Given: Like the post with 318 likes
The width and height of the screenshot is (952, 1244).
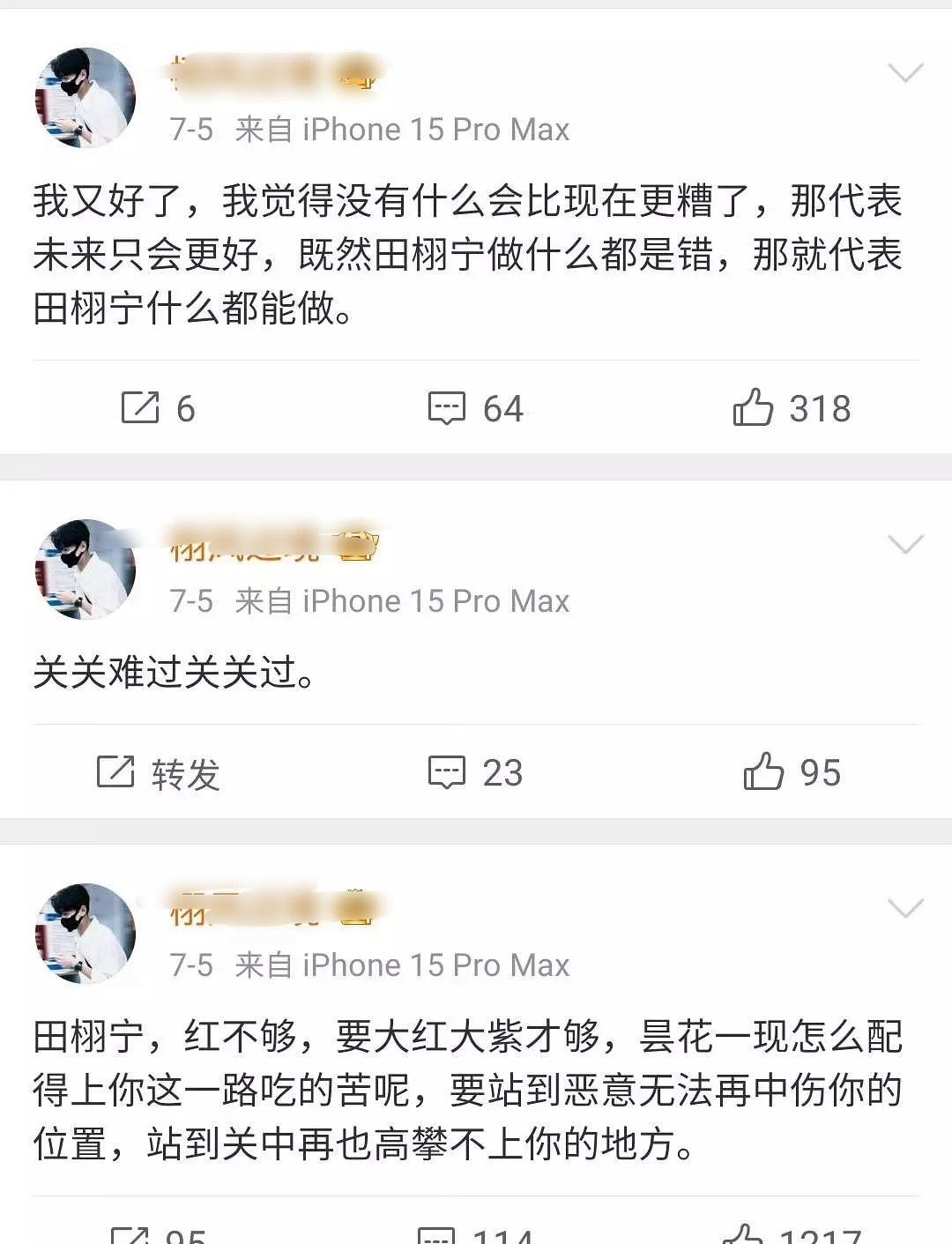Looking at the screenshot, I should 791,408.
